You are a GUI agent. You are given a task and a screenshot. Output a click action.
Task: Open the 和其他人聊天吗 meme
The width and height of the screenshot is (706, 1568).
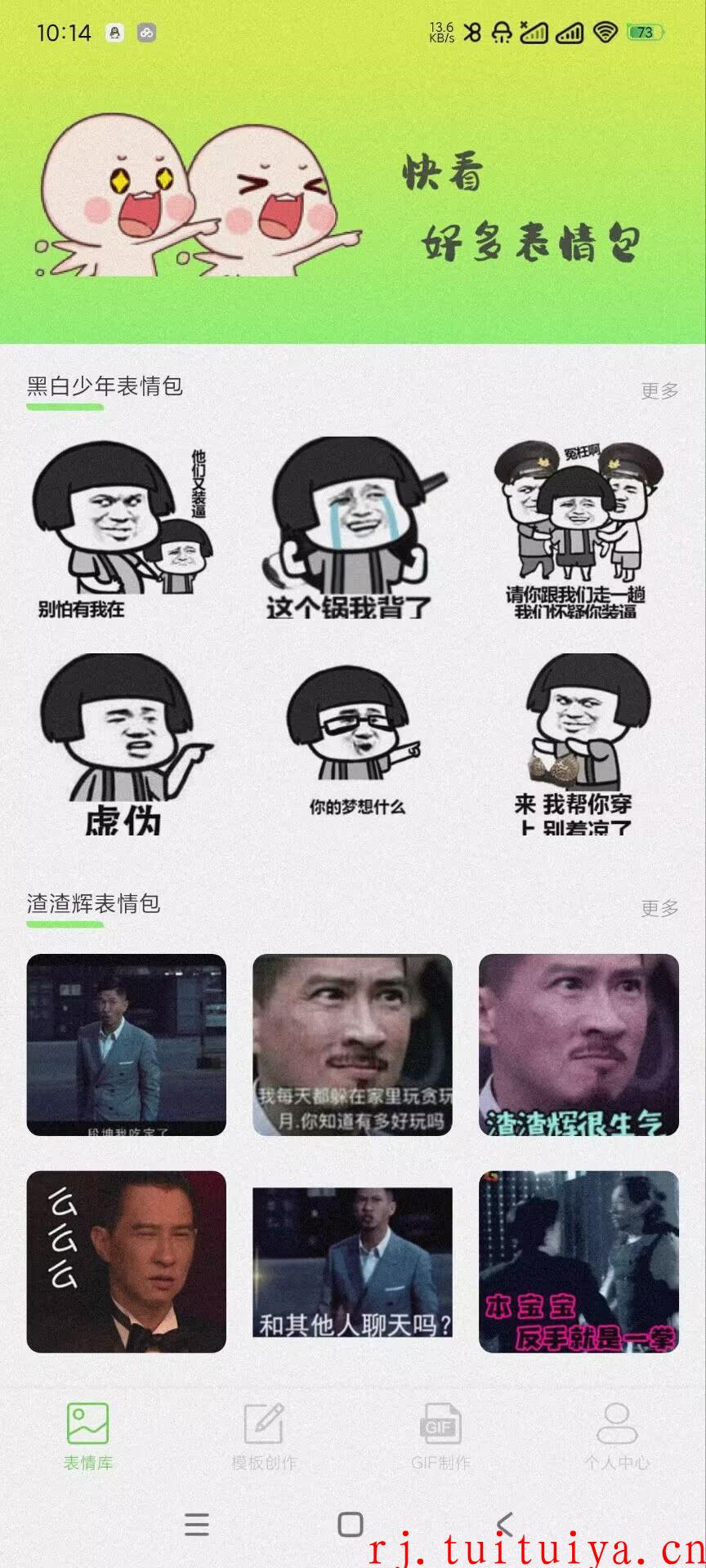tap(352, 1262)
